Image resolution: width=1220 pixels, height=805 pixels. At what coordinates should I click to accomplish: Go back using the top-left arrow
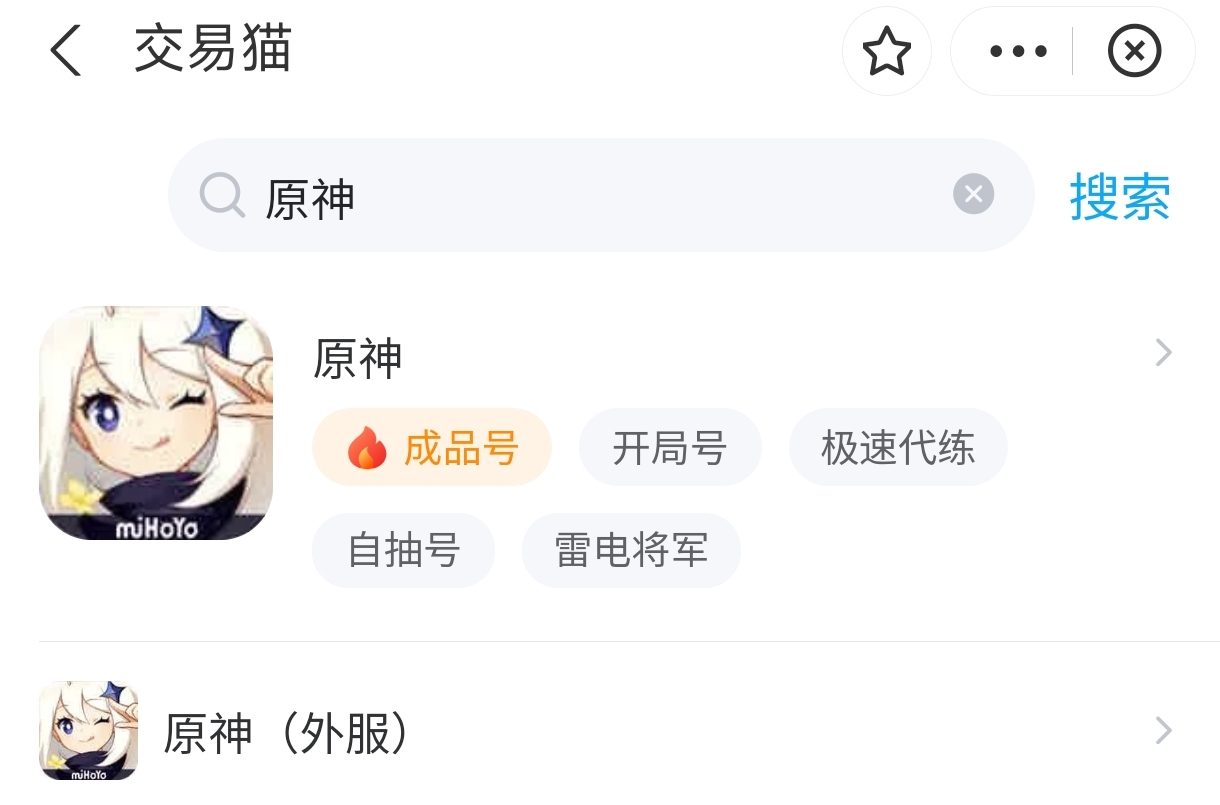tap(66, 50)
